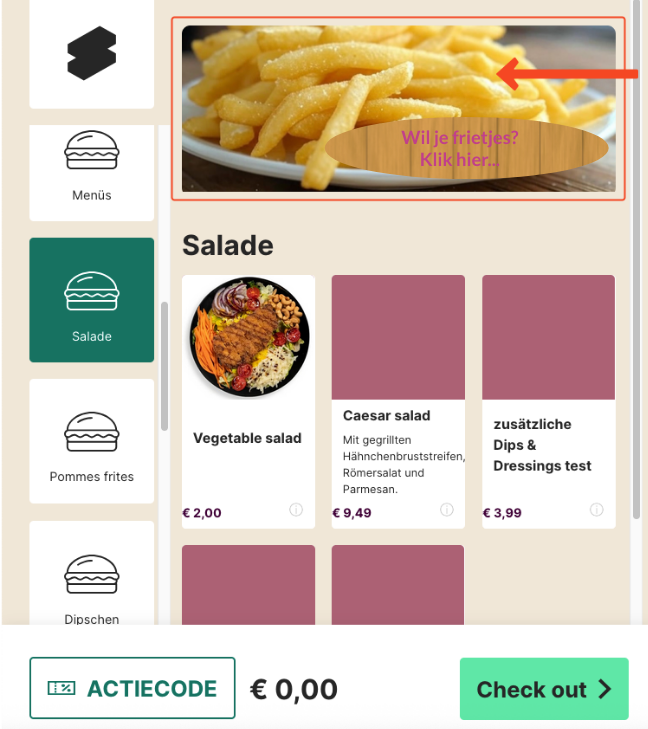Image resolution: width=648 pixels, height=729 pixels.
Task: Go to the Dipschen category
Action: tap(92, 580)
